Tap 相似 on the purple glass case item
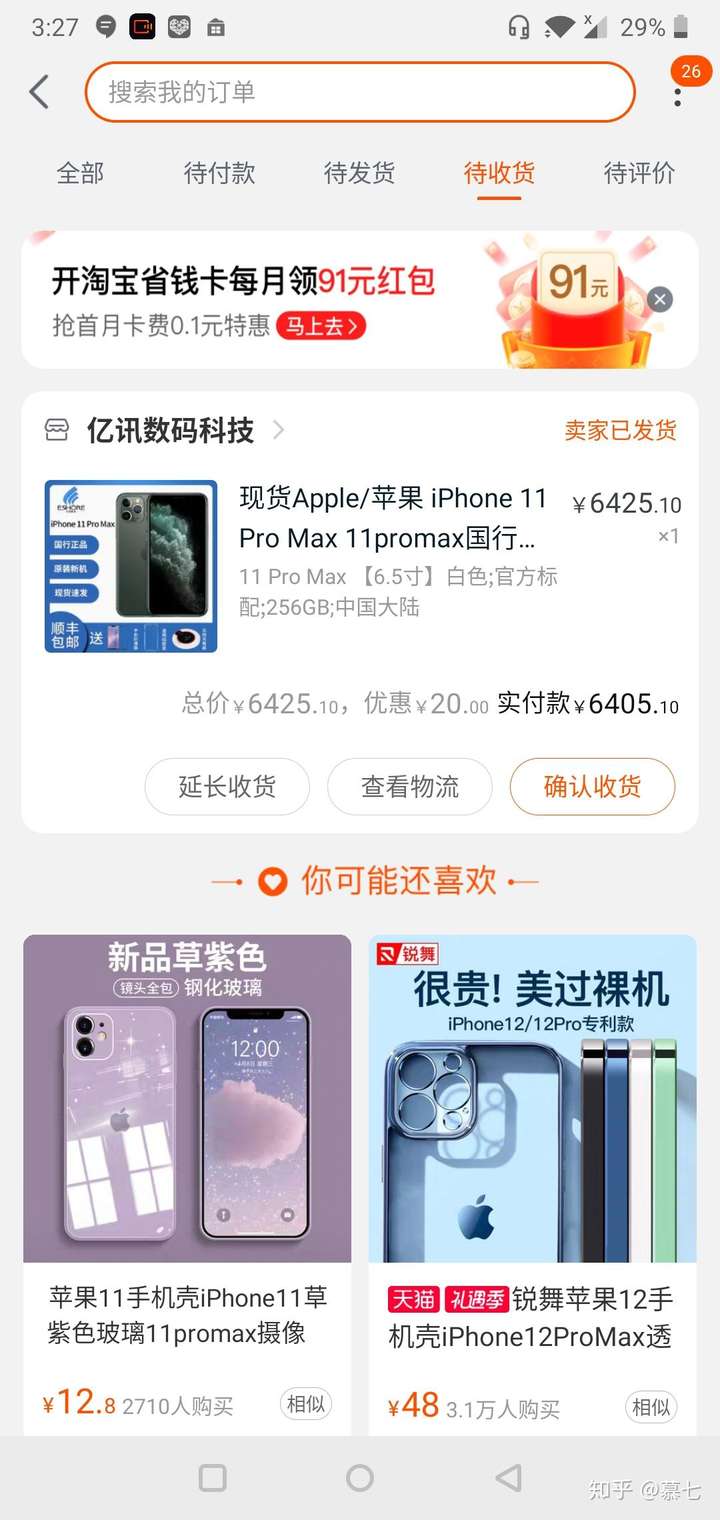The height and width of the screenshot is (1520, 720). 306,1405
